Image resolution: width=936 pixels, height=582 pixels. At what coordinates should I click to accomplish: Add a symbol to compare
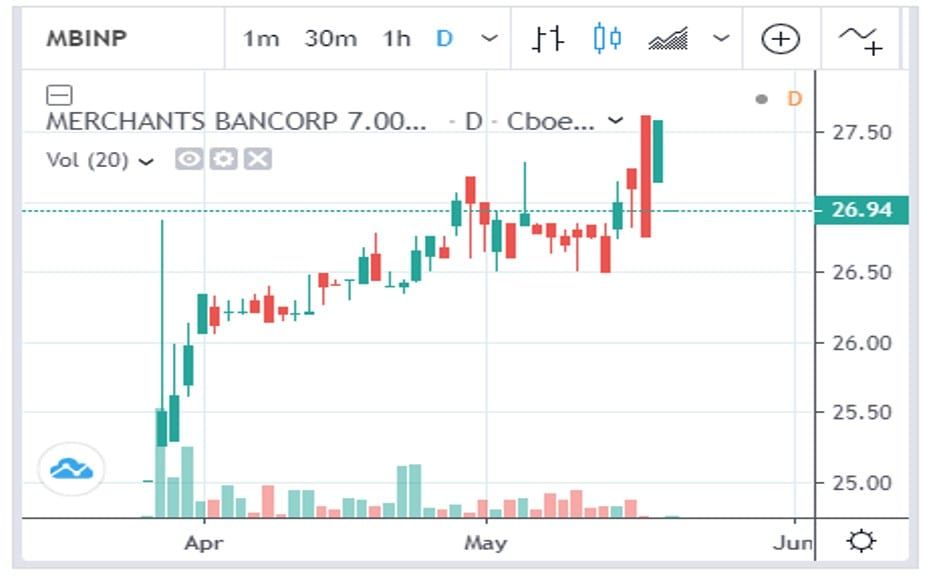click(x=781, y=39)
